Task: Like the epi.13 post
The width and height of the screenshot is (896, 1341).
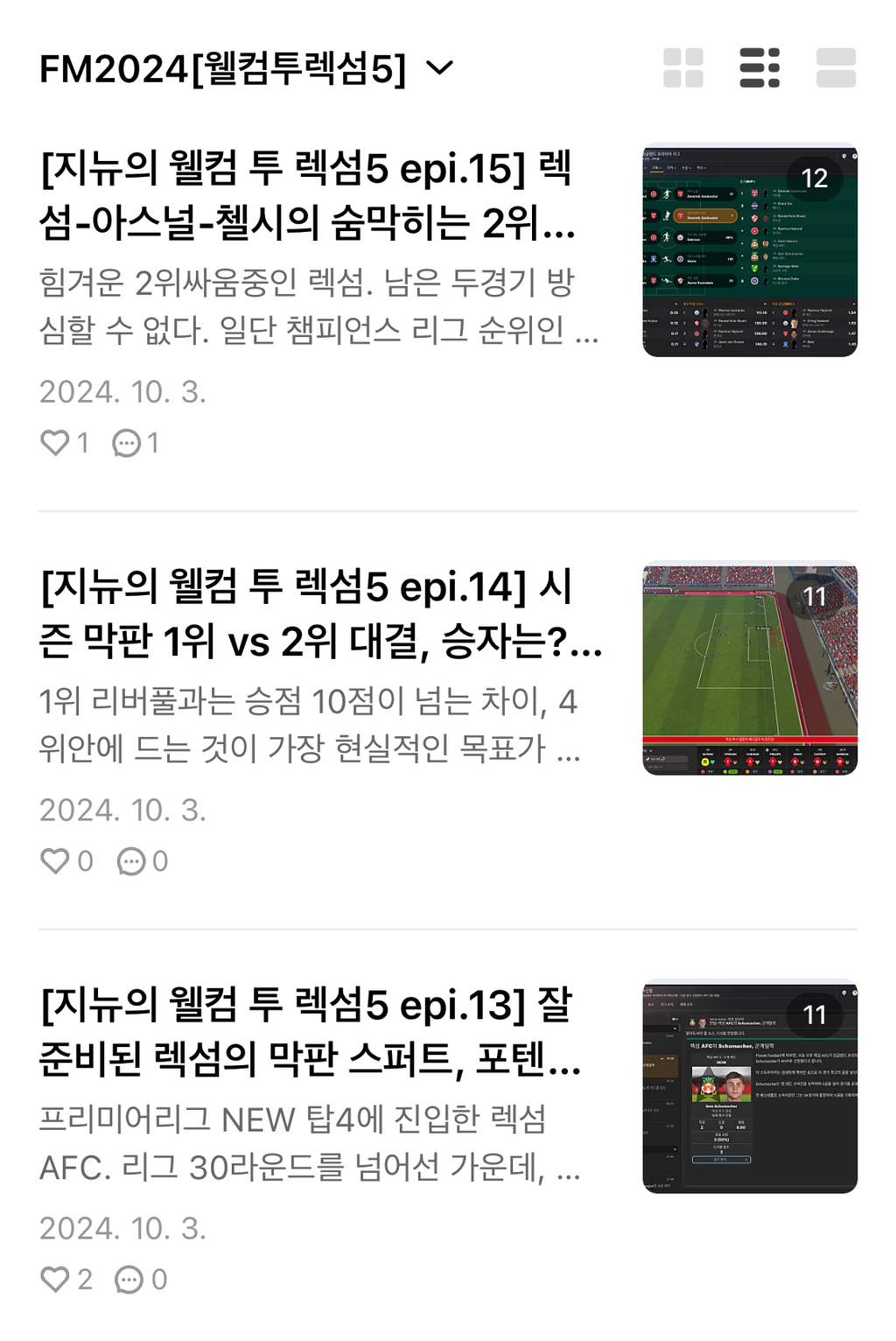Action: coord(55,1279)
